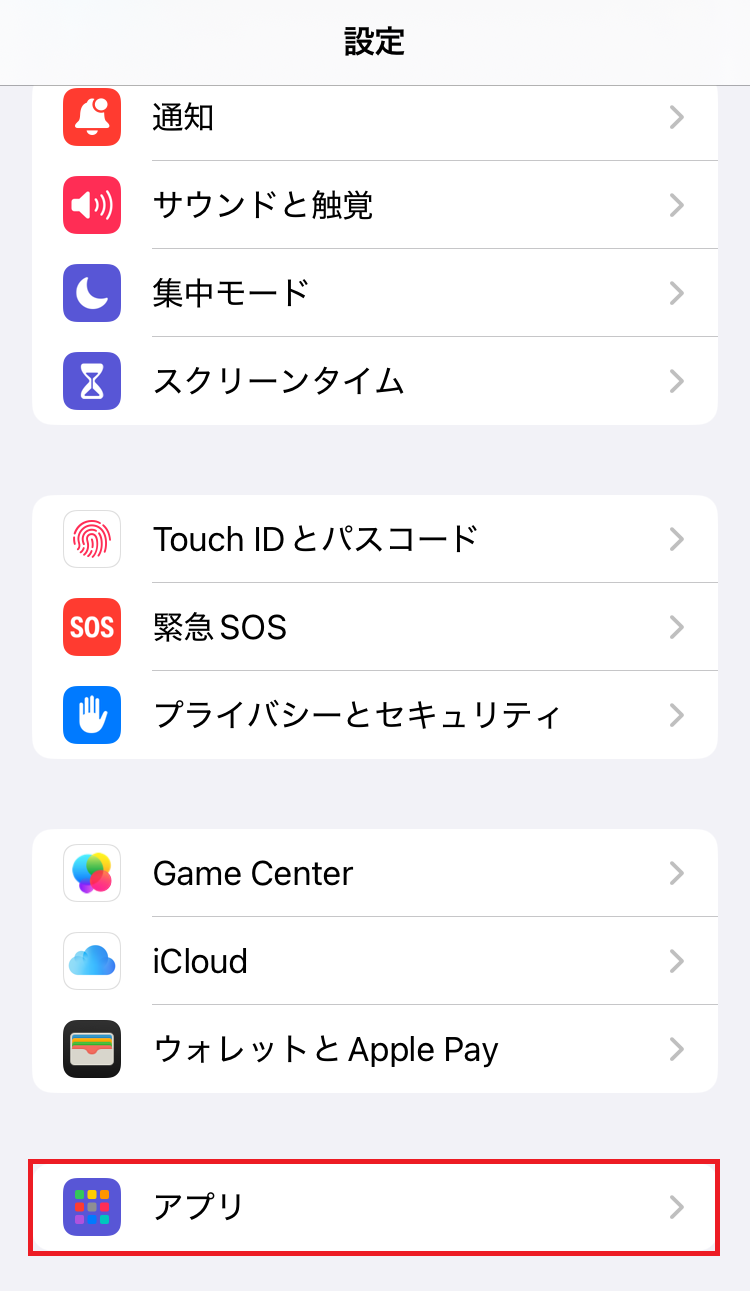Tap the Touch ID fingerprint icon
750x1291 pixels.
(91, 539)
